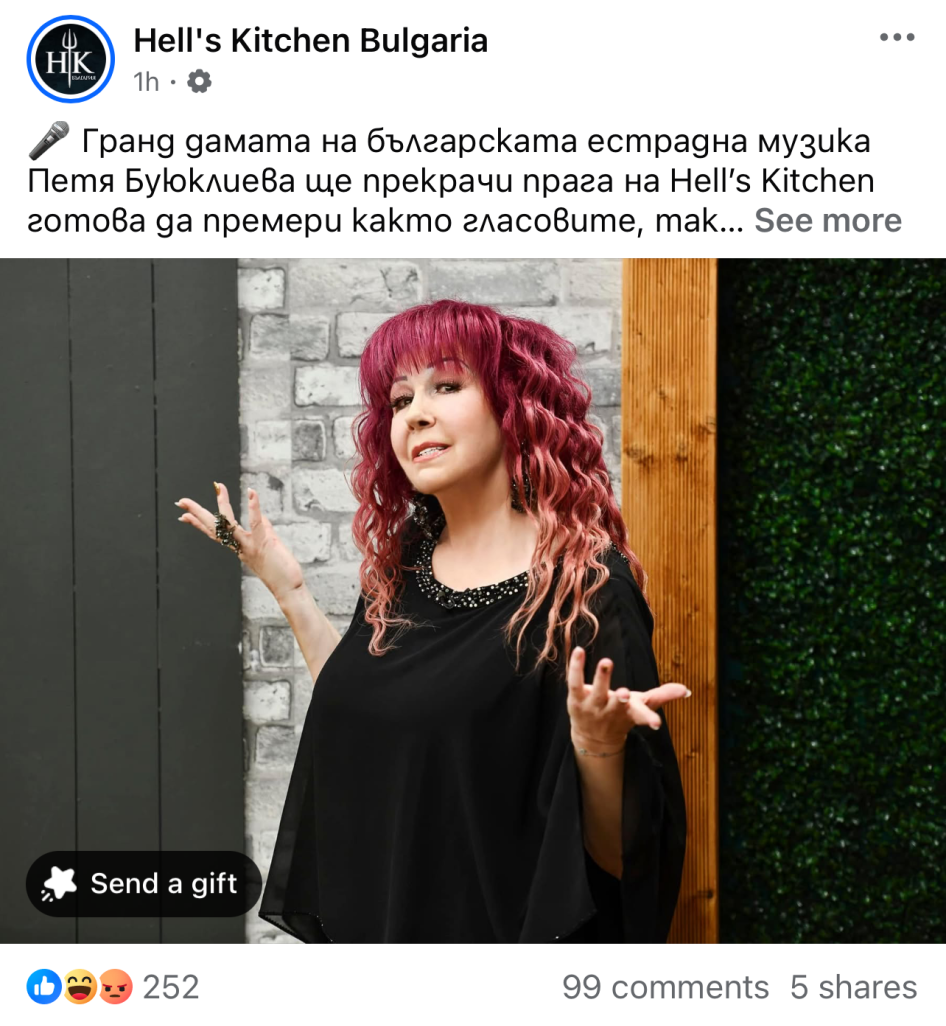View the 5 shares
The image size is (946, 1026).
tap(853, 988)
